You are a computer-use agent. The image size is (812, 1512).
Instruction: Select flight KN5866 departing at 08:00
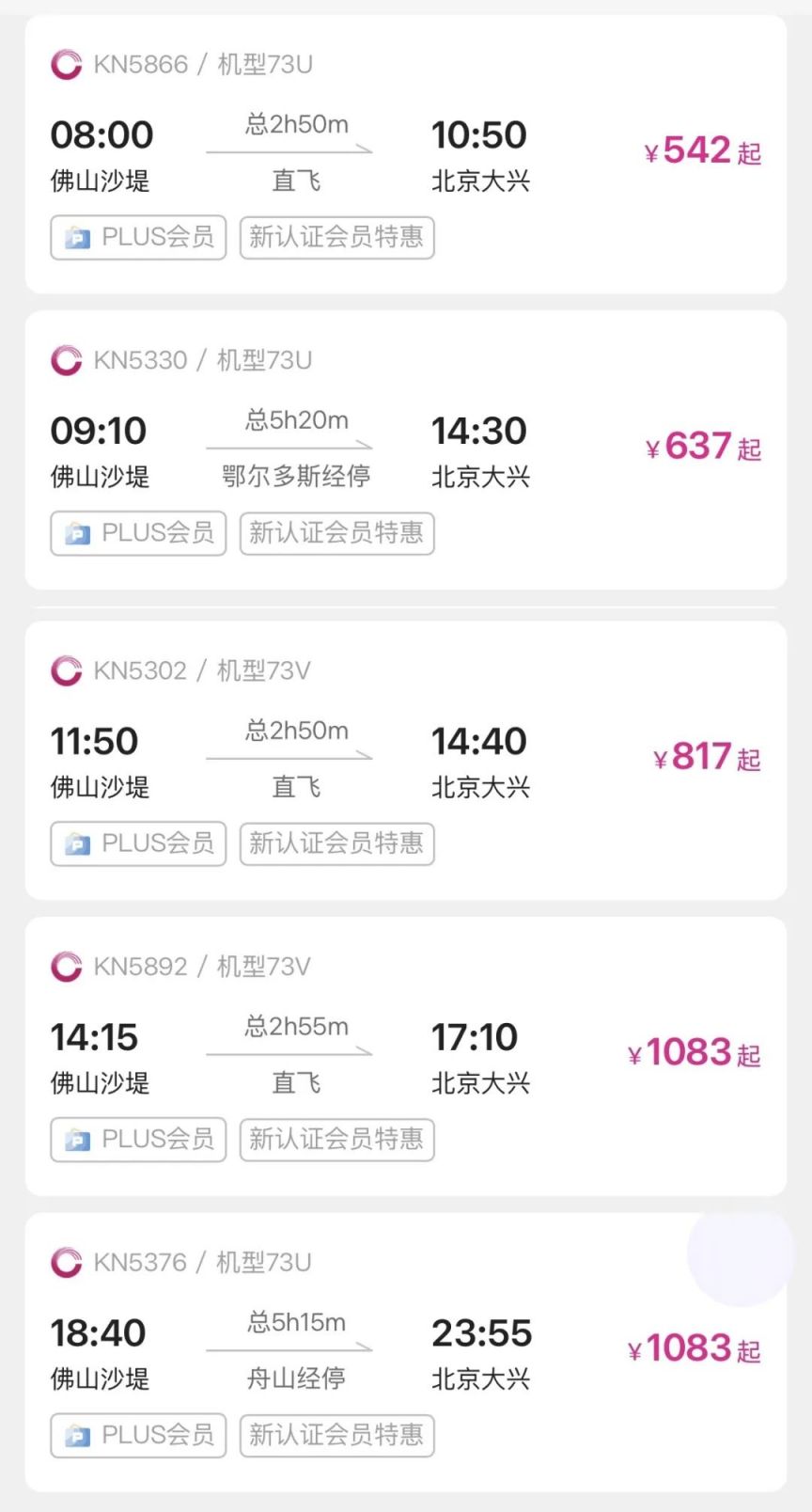click(404, 154)
